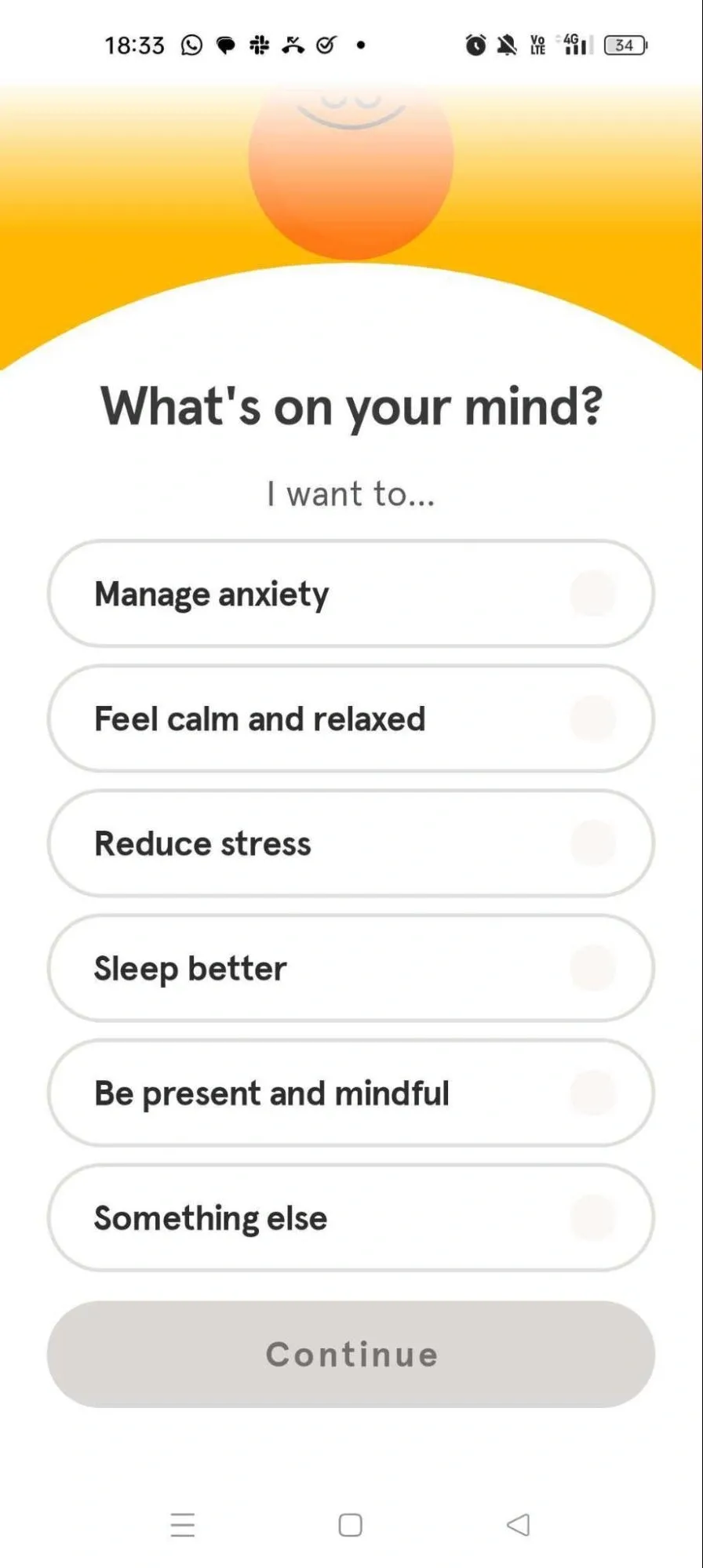Select the Something else option
The image size is (703, 1568).
(351, 1217)
